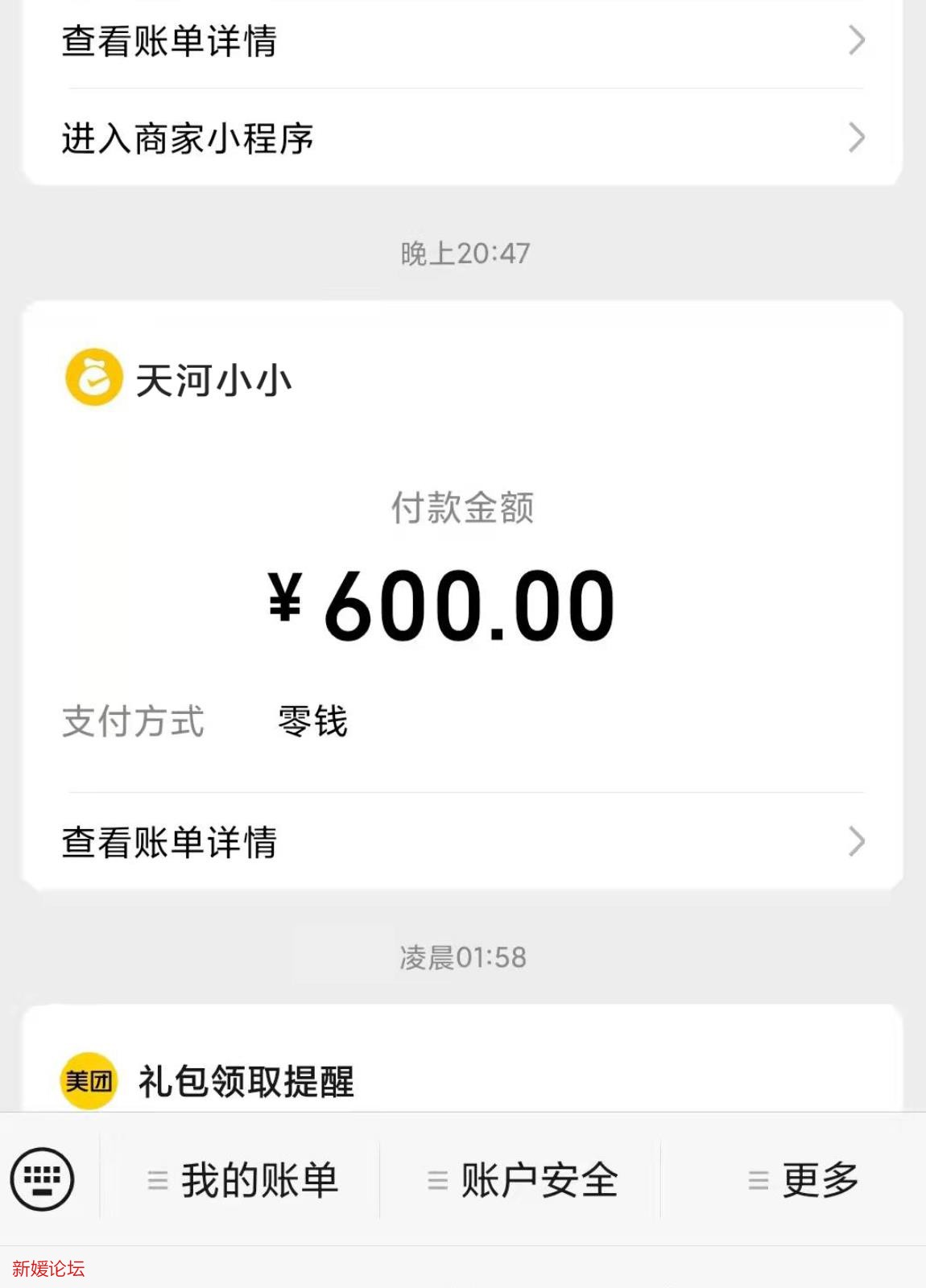
Task: Expand the top 查看账单详情 row chevron
Action: pos(856,39)
